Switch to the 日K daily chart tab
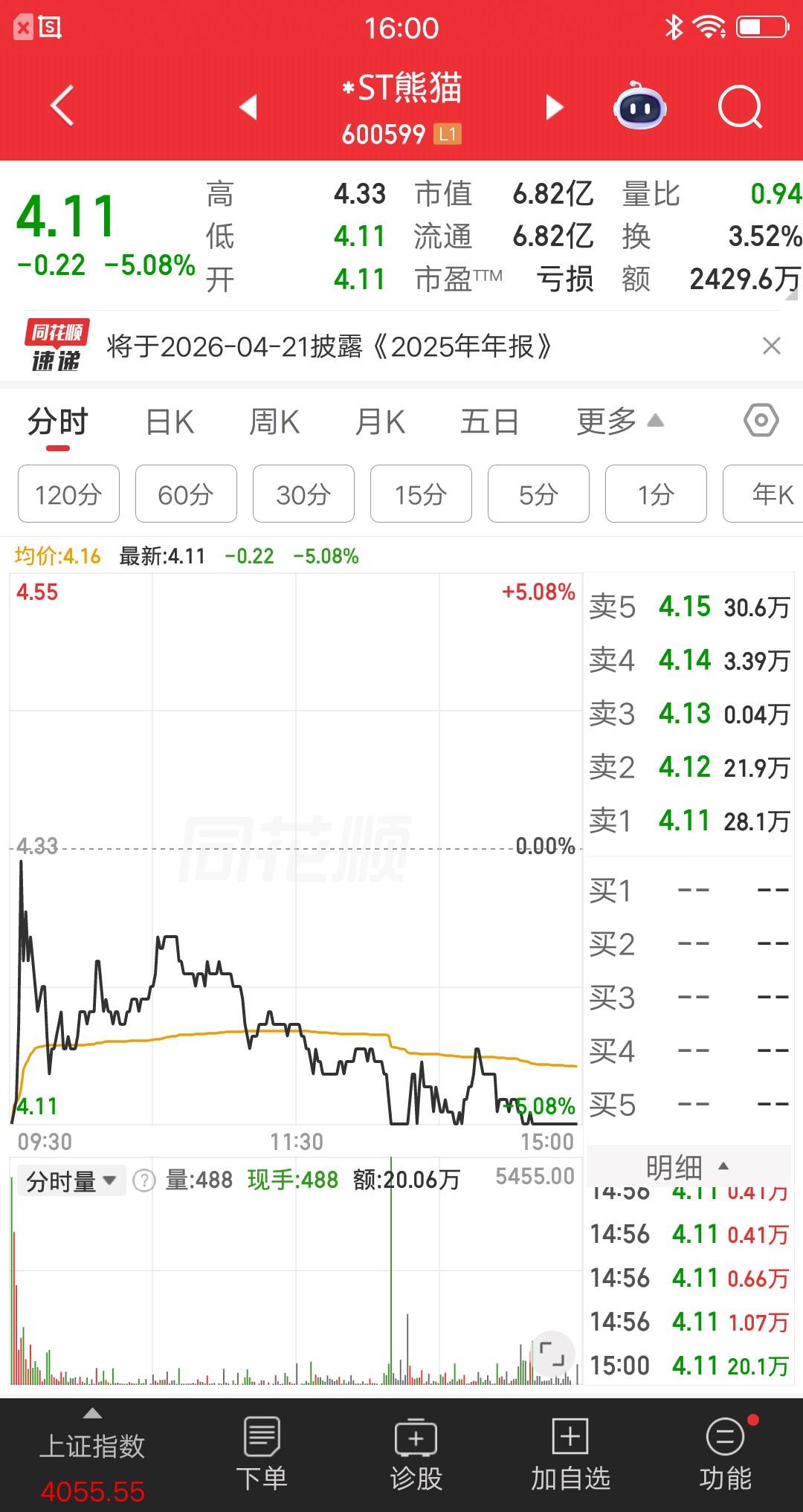The width and height of the screenshot is (803, 1512). coord(170,421)
